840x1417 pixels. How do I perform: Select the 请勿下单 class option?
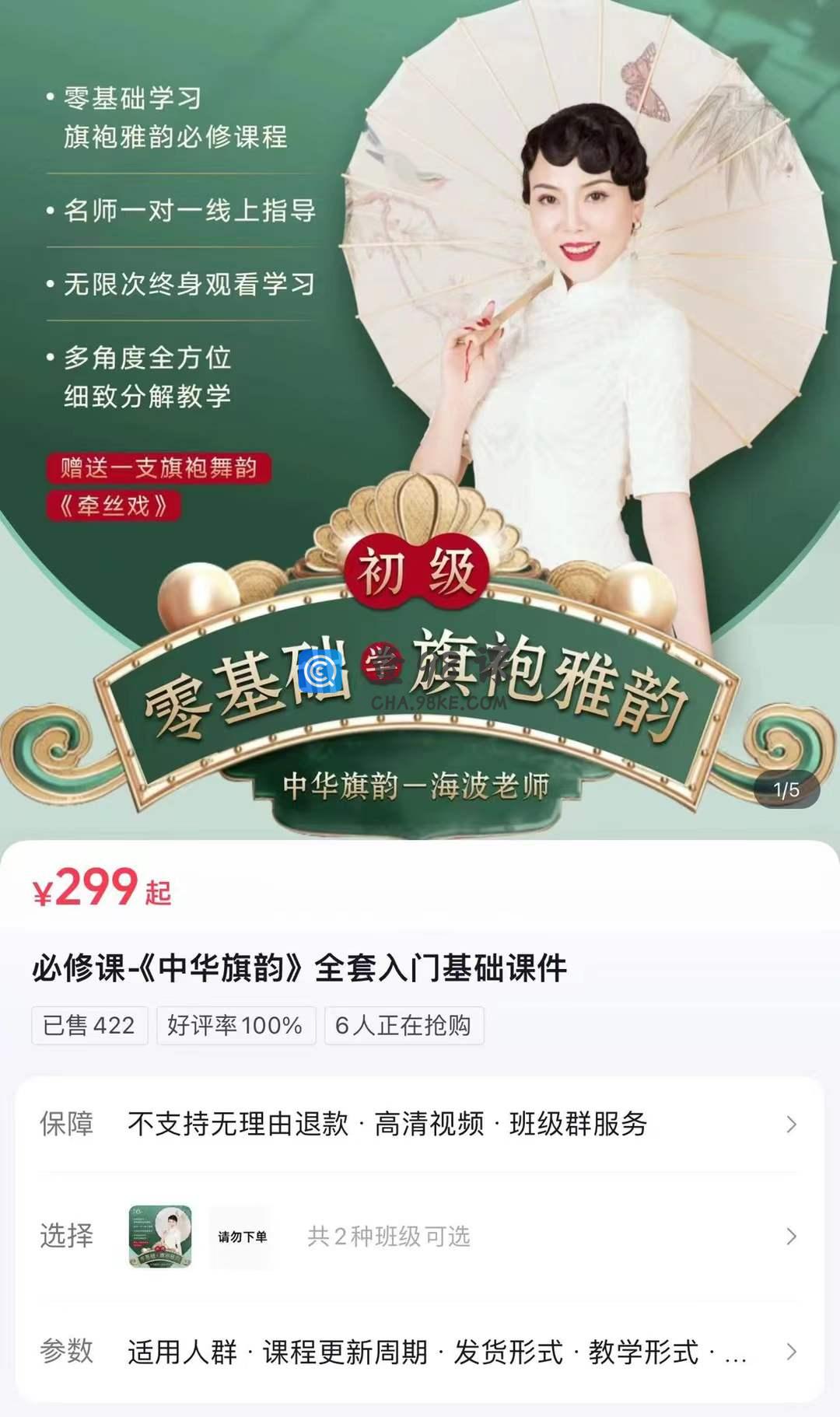[x=242, y=1237]
